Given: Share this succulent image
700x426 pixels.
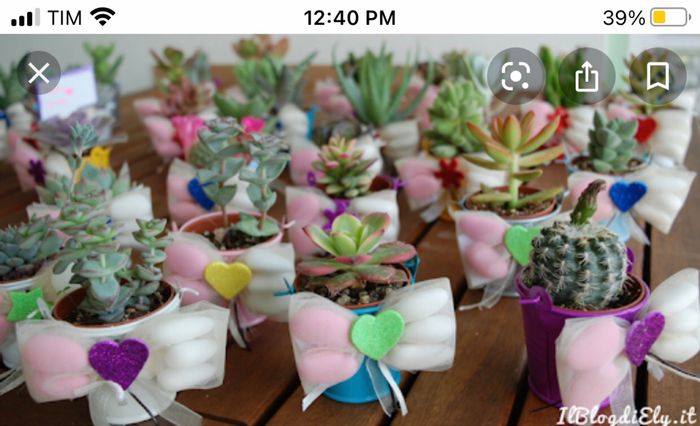Looking at the screenshot, I should 587,76.
